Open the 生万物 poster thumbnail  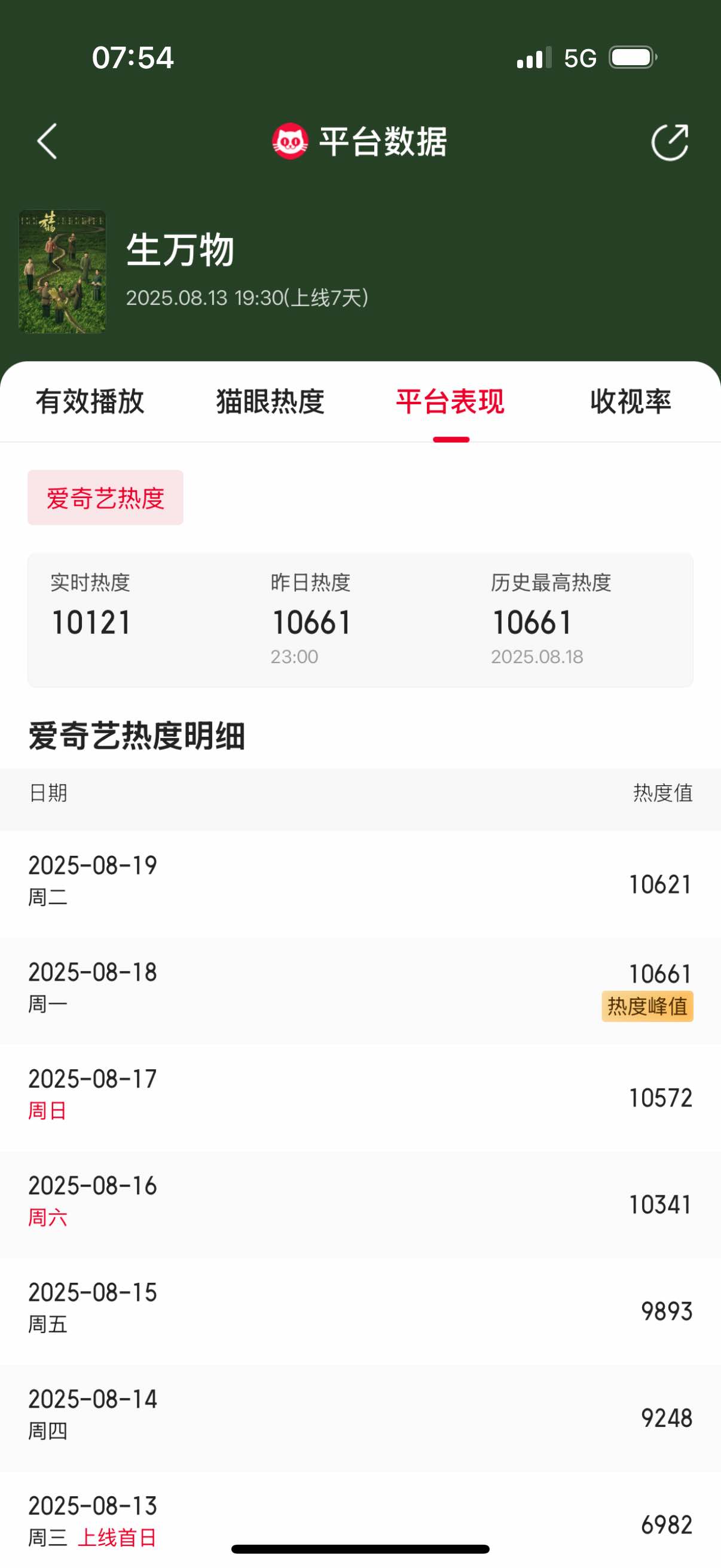[63, 271]
